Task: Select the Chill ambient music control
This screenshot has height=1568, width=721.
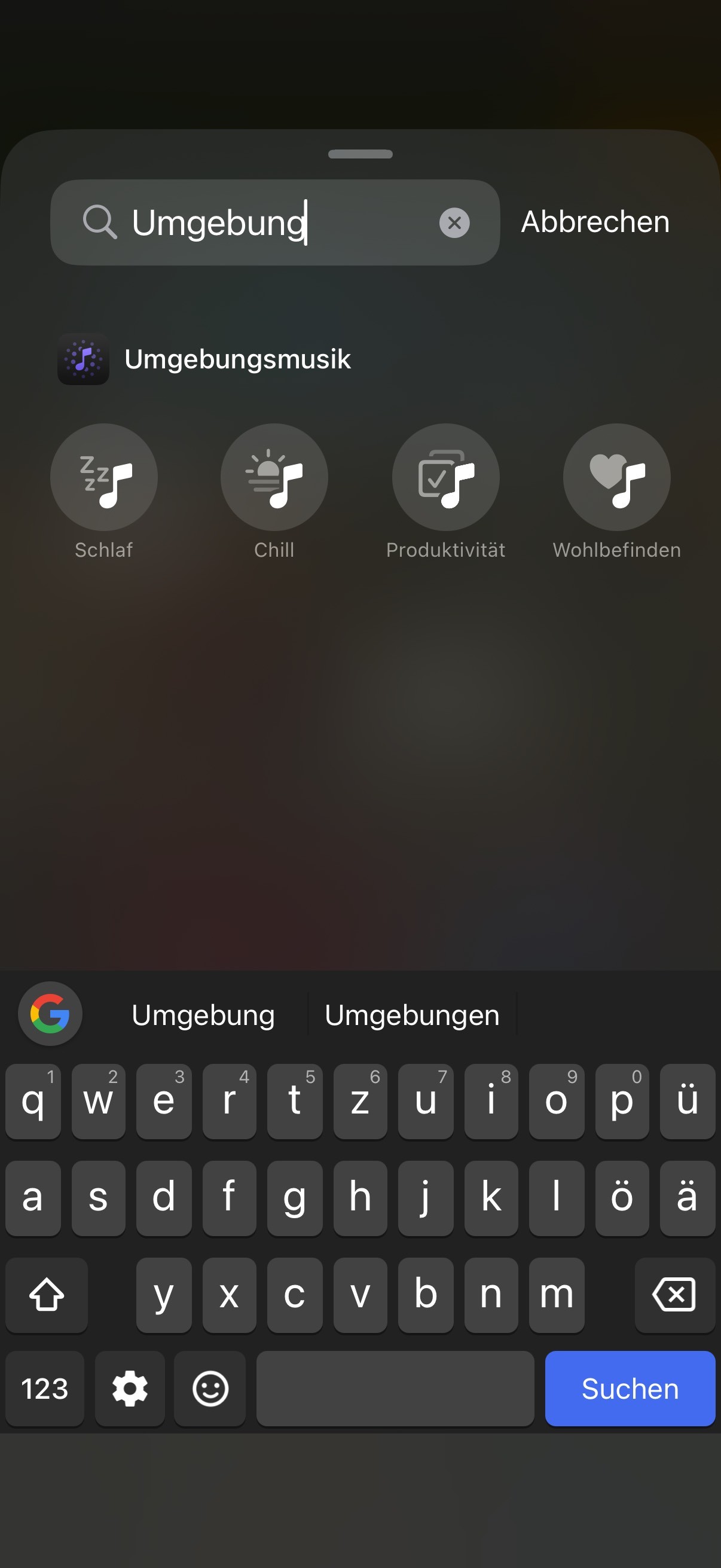Action: tap(274, 477)
